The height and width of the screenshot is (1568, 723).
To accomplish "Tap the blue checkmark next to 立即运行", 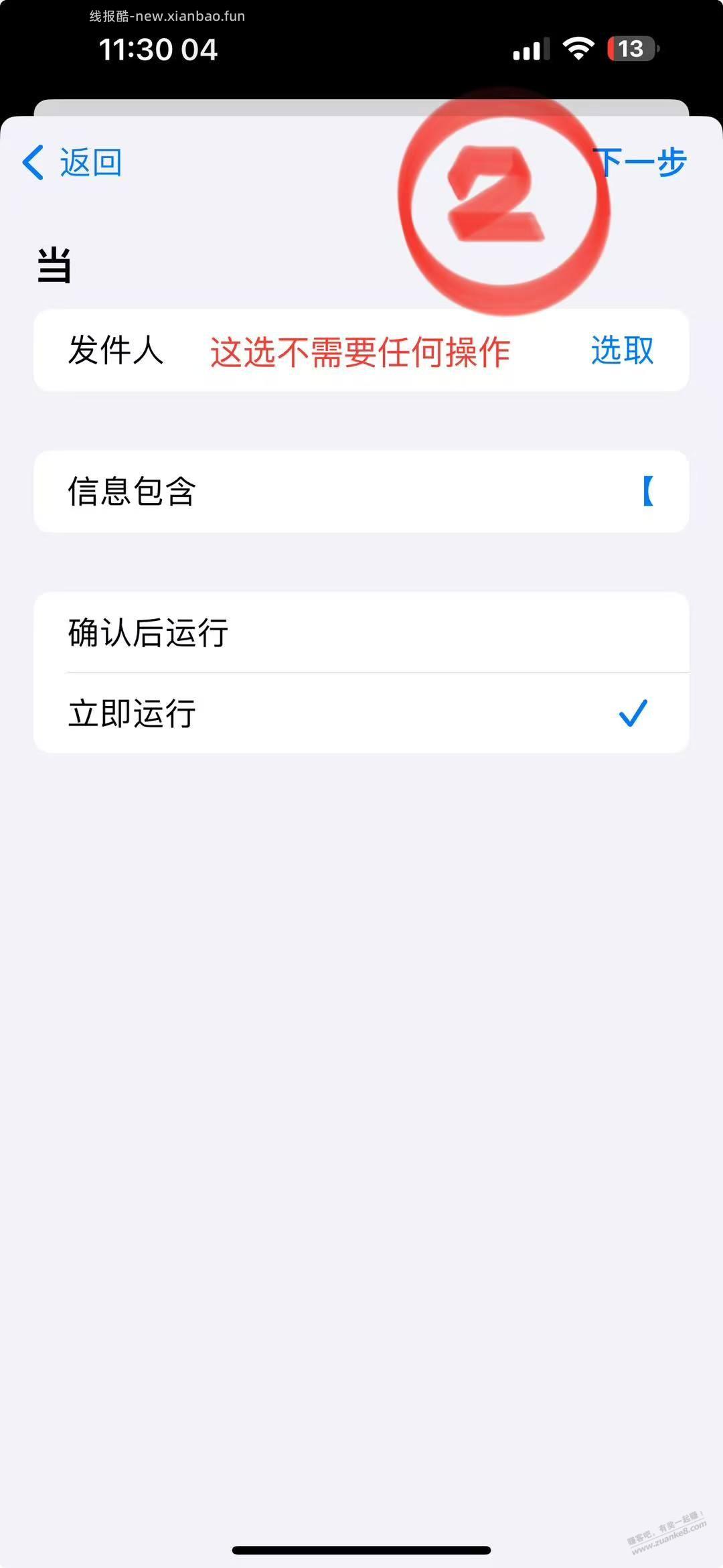I will [x=633, y=712].
